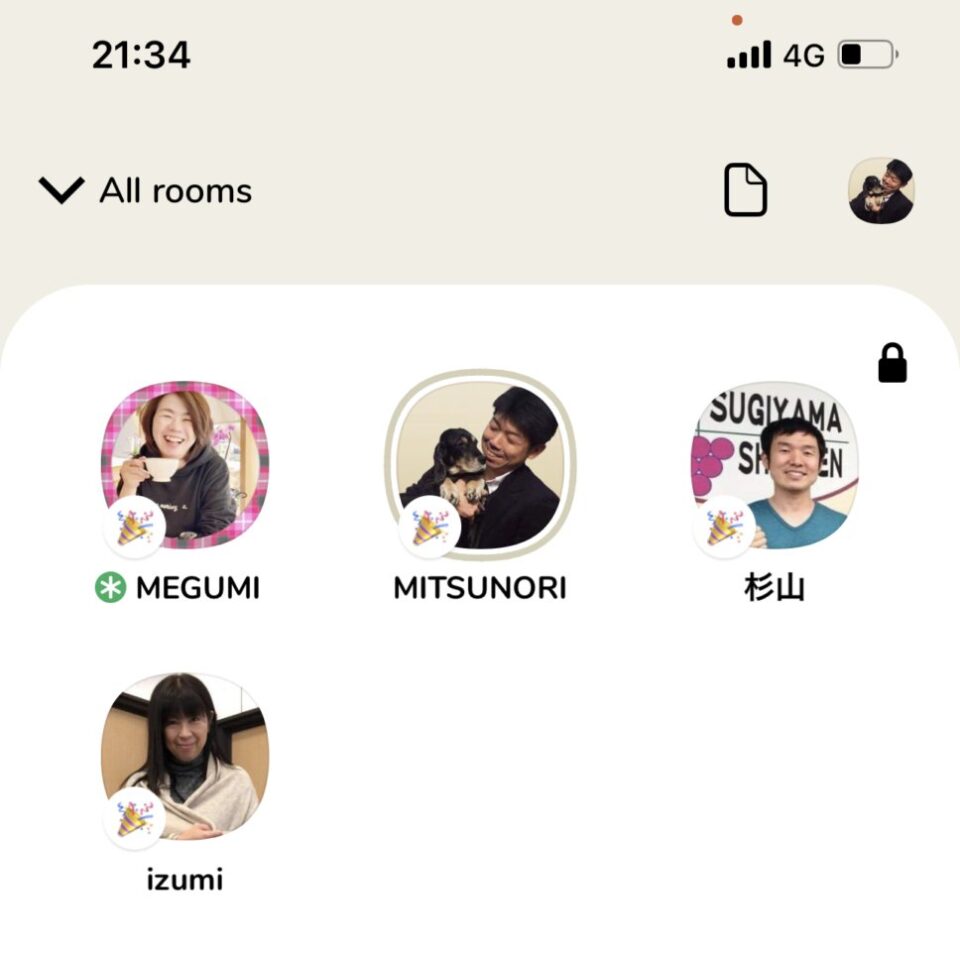Viewport: 960px width, 960px height.
Task: View MEGUMI's profile
Action: coord(185,464)
